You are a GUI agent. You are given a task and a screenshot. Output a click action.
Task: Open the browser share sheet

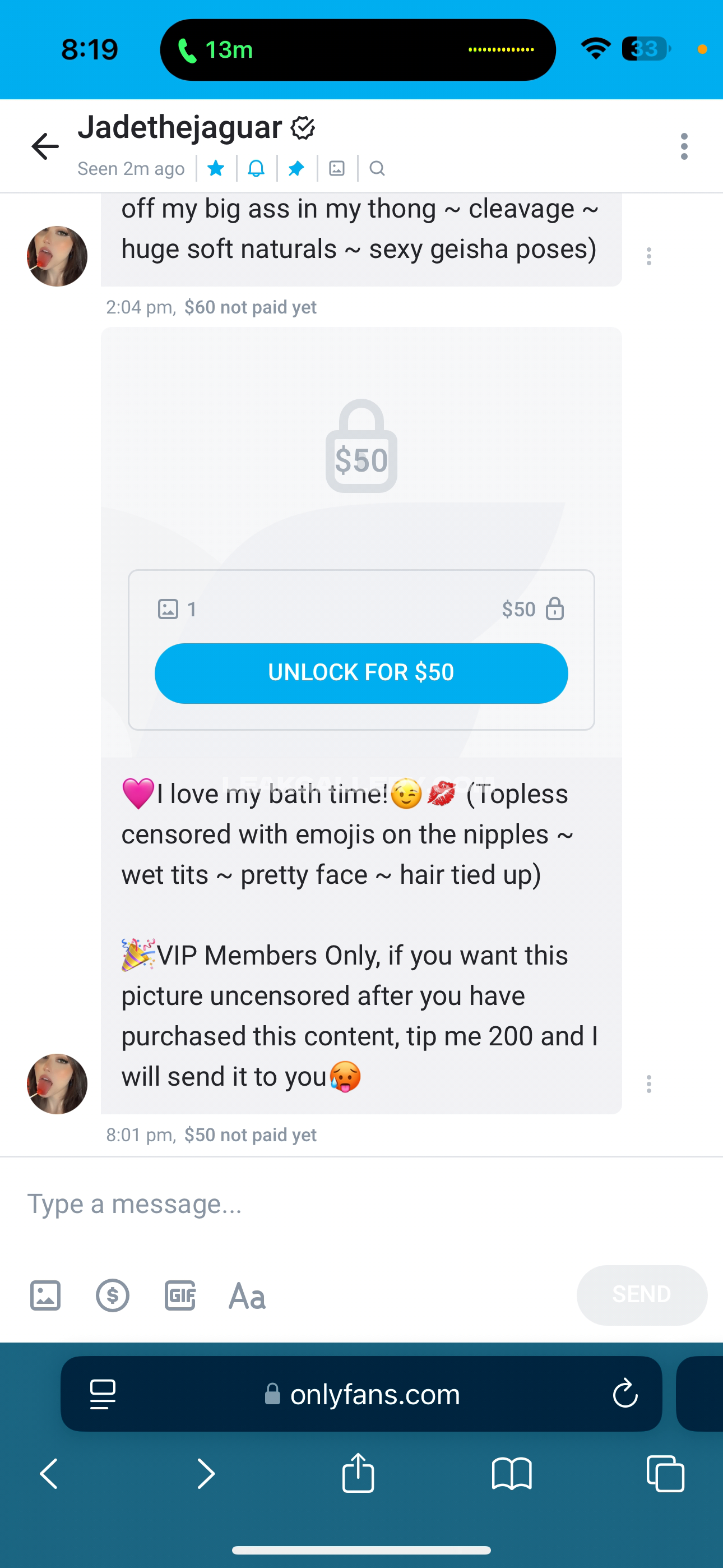pyautogui.click(x=358, y=1474)
